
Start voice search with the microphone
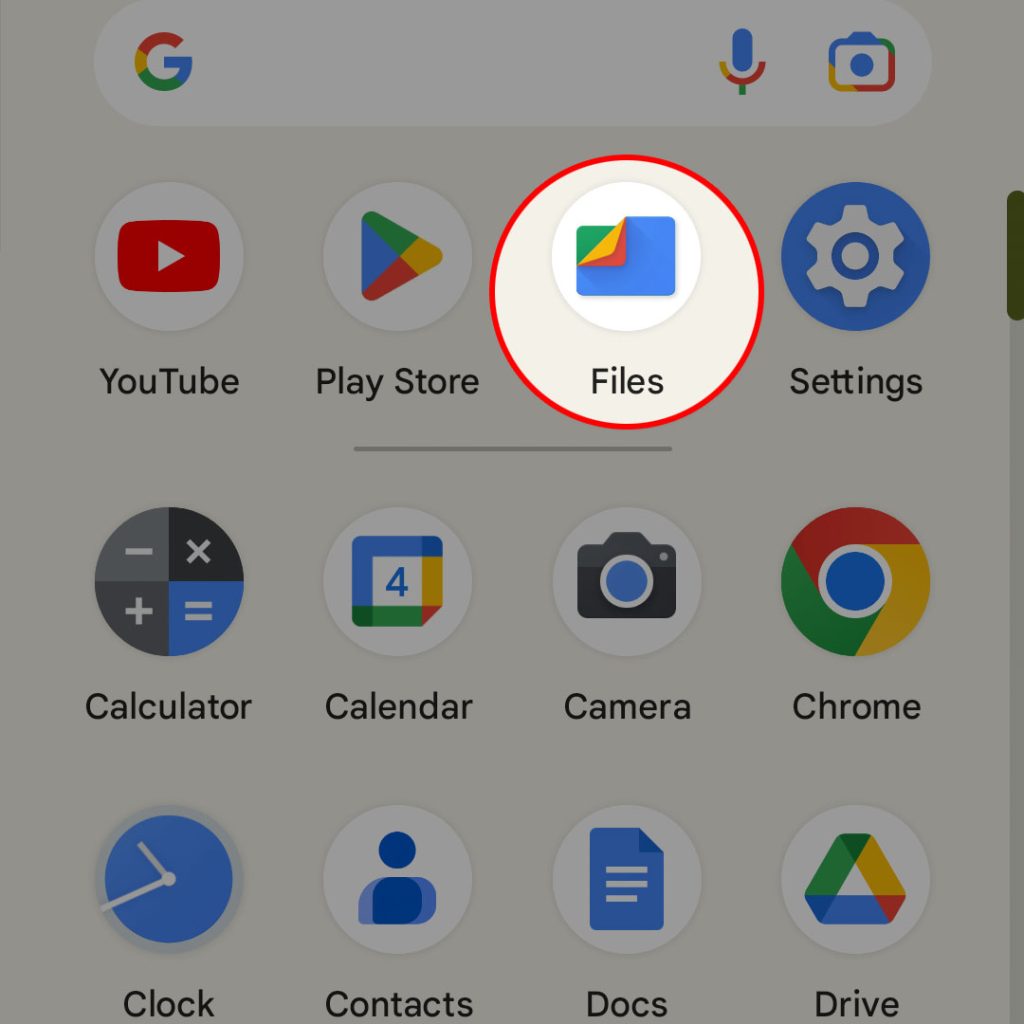742,62
